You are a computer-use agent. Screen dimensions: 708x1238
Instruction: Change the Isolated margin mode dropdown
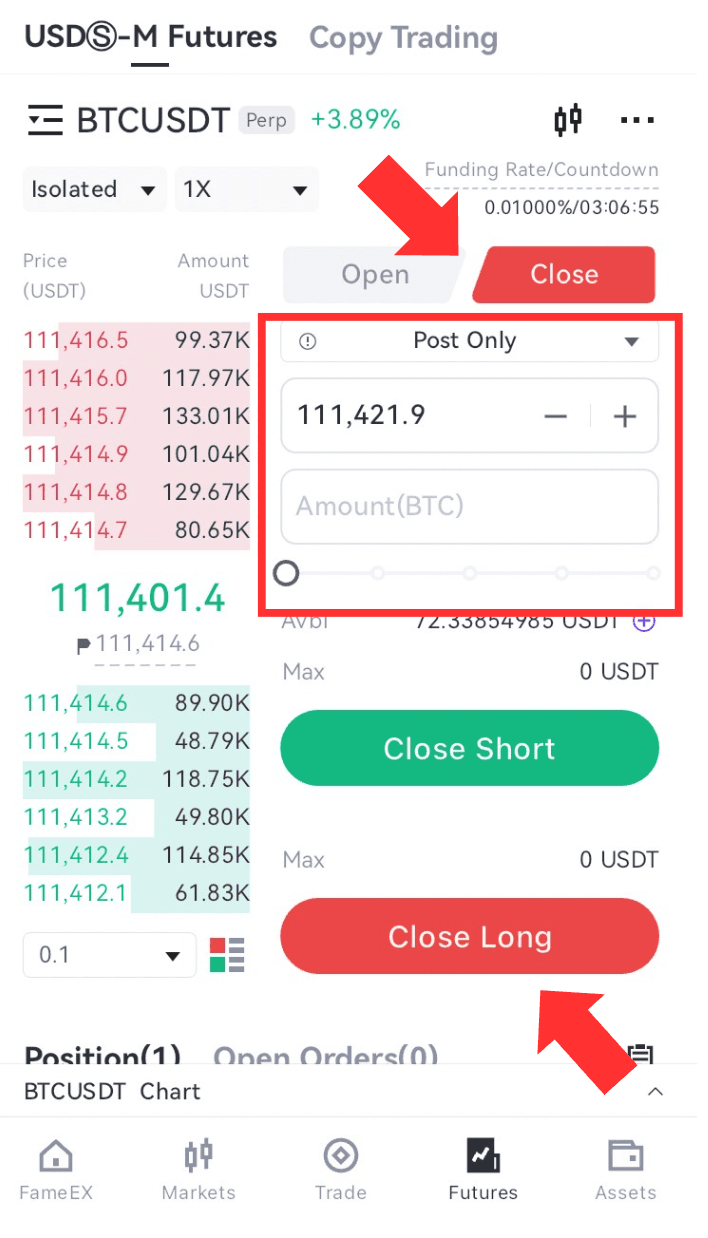point(93,189)
